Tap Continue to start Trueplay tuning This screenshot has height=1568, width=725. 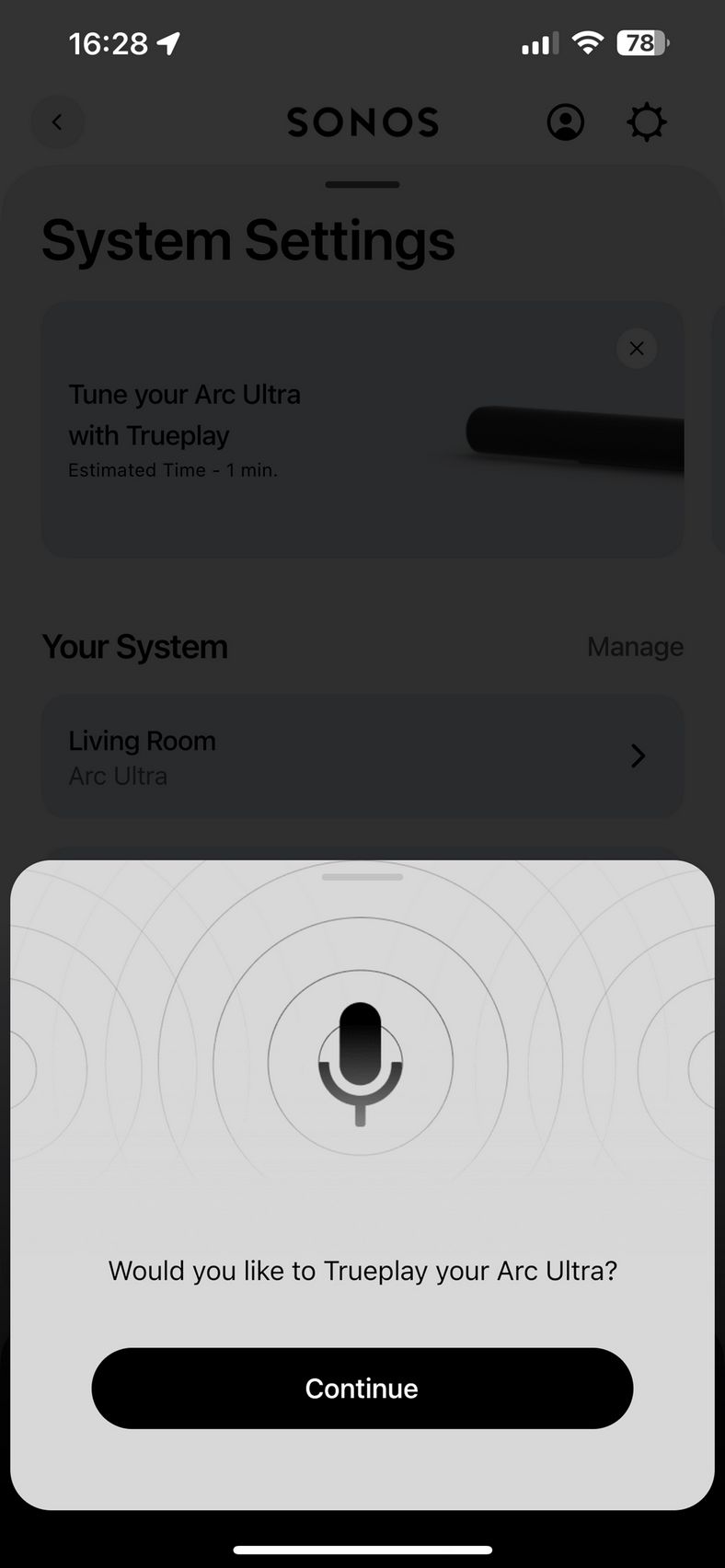[362, 1388]
